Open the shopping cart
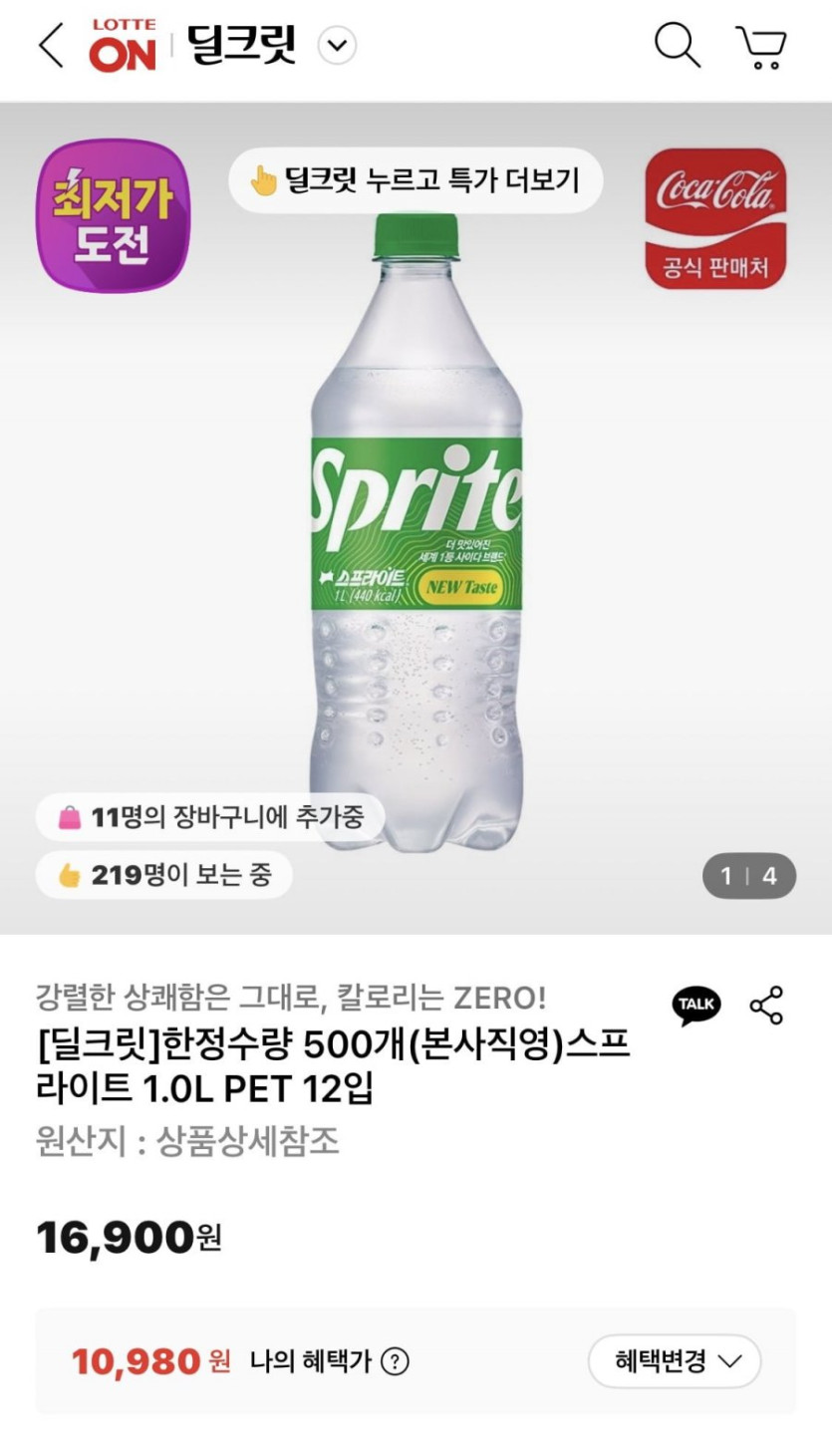This screenshot has height=1456, width=832. pos(762,47)
